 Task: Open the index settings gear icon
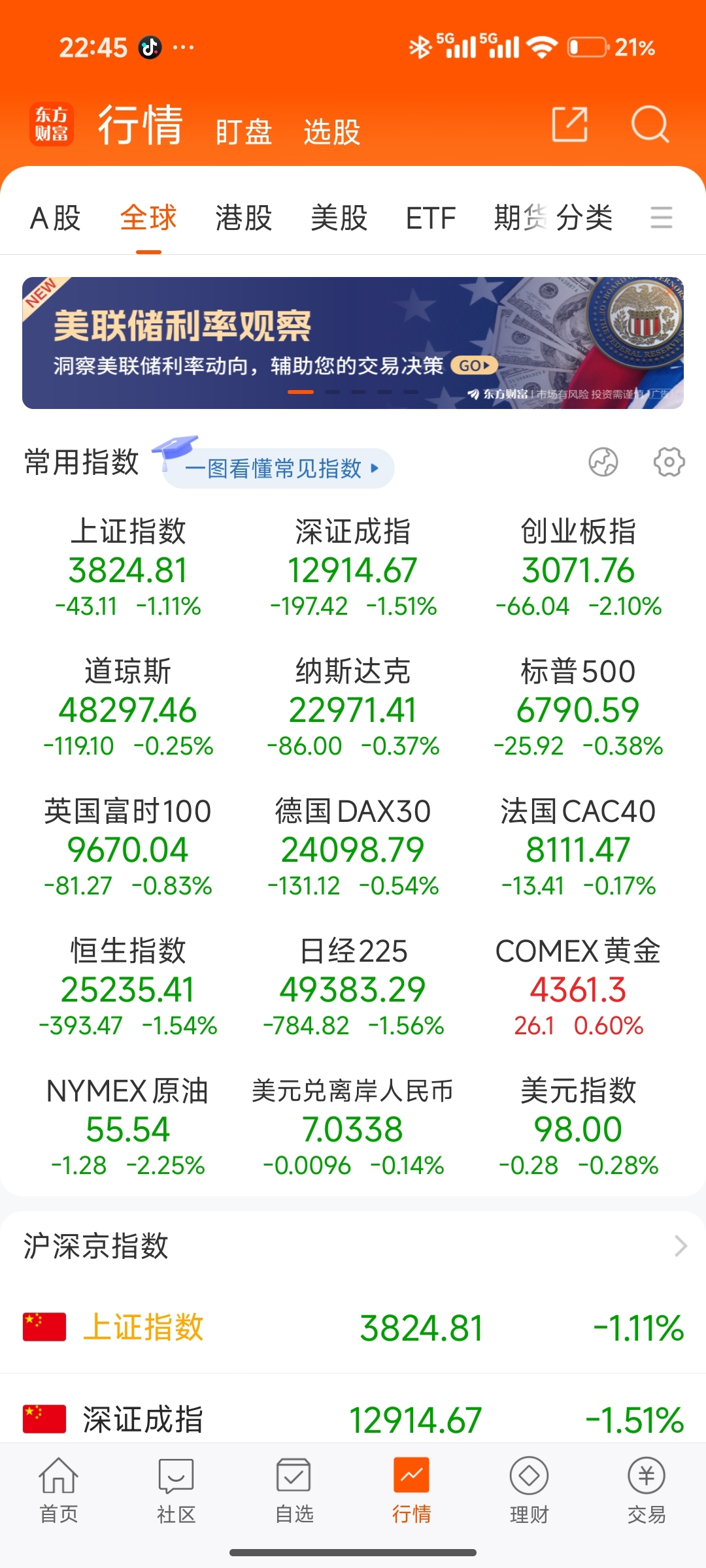[x=669, y=463]
